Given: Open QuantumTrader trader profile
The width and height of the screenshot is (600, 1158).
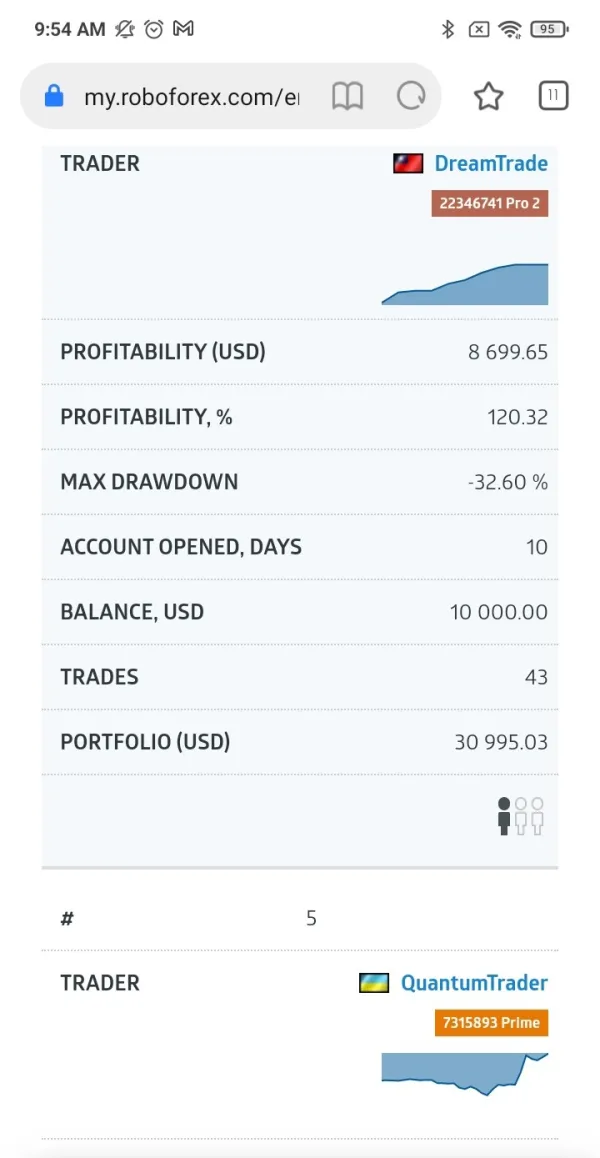Looking at the screenshot, I should pos(474,983).
